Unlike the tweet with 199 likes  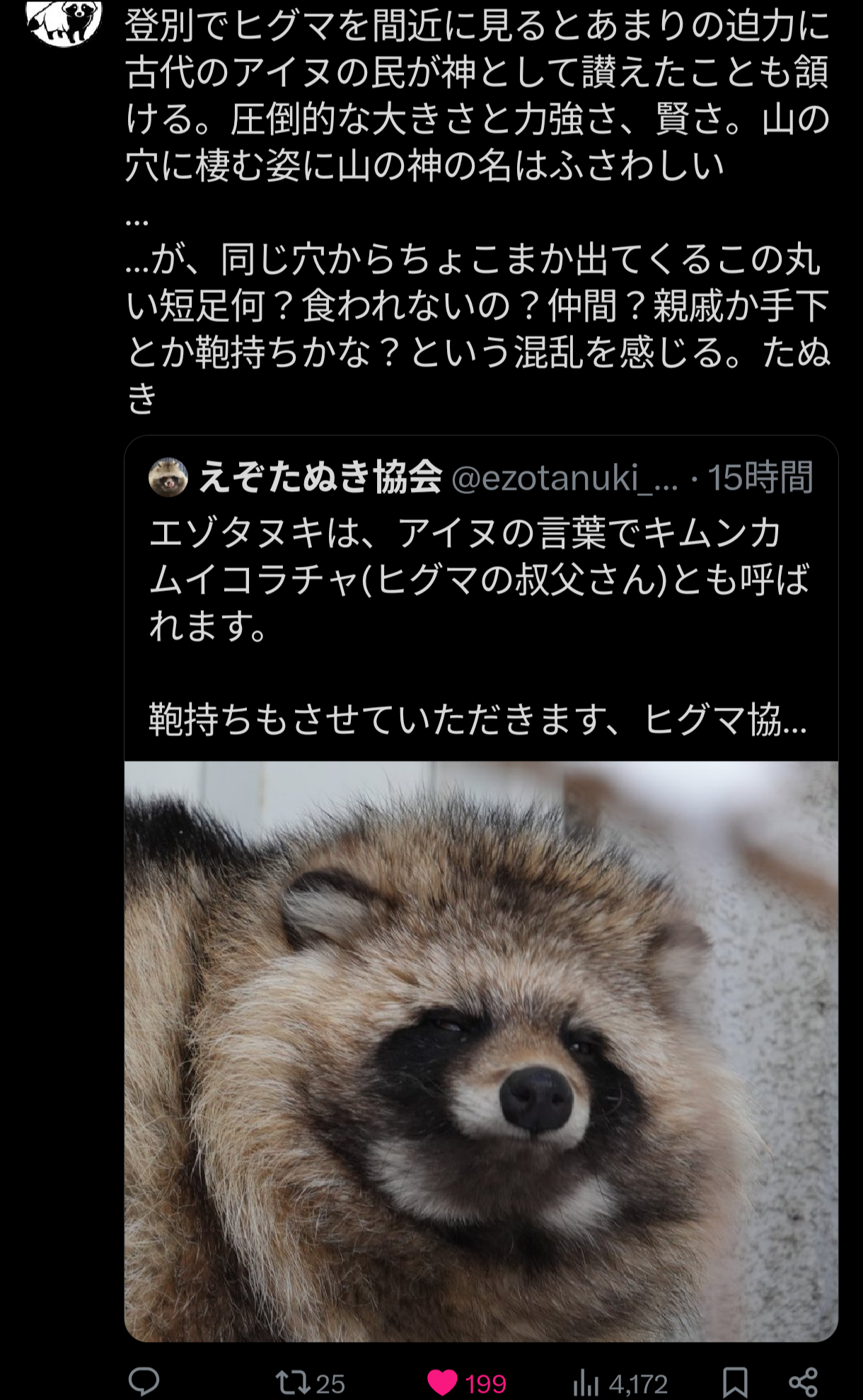tap(444, 1382)
